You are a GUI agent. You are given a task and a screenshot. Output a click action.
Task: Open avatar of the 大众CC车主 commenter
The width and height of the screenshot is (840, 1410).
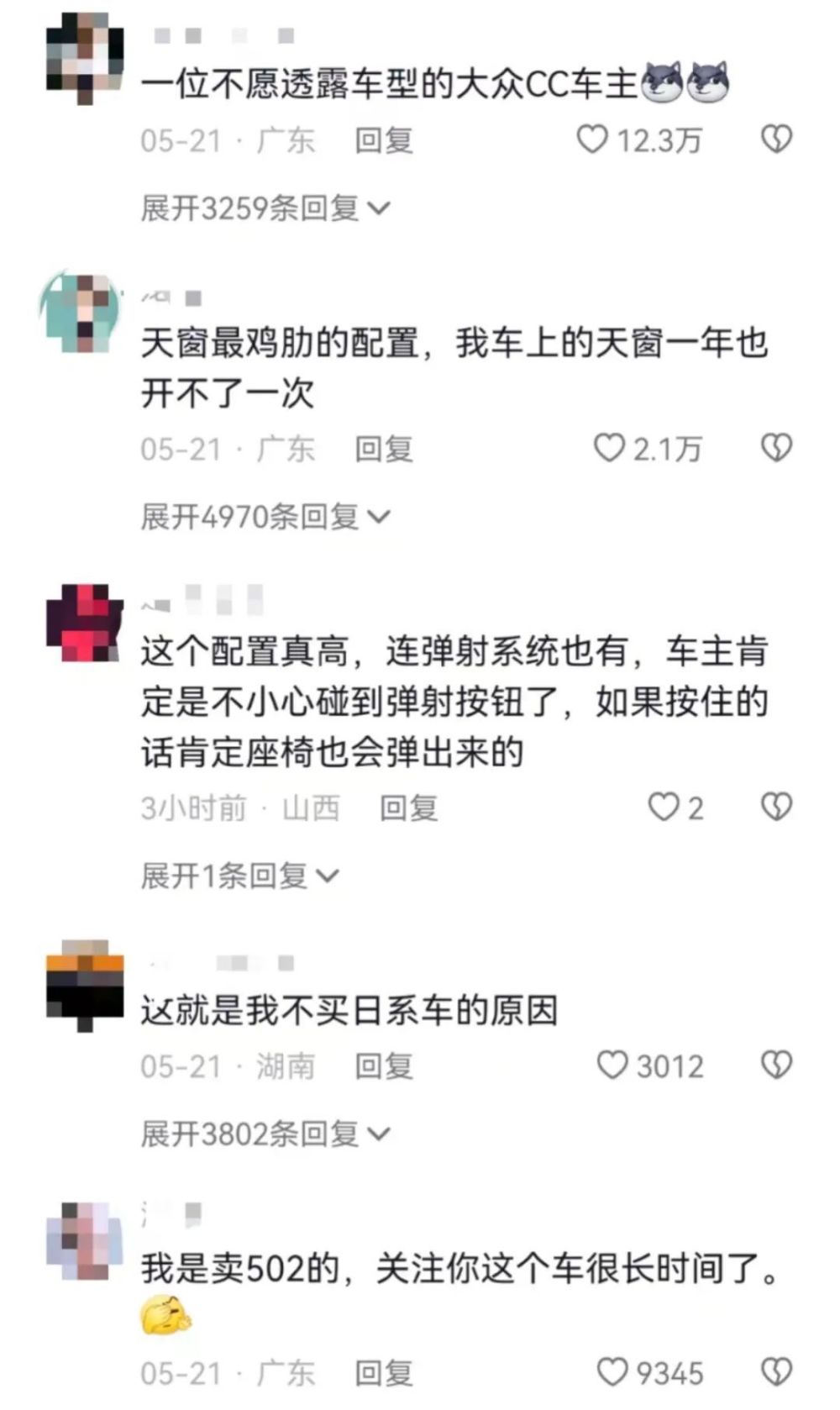coord(85,58)
